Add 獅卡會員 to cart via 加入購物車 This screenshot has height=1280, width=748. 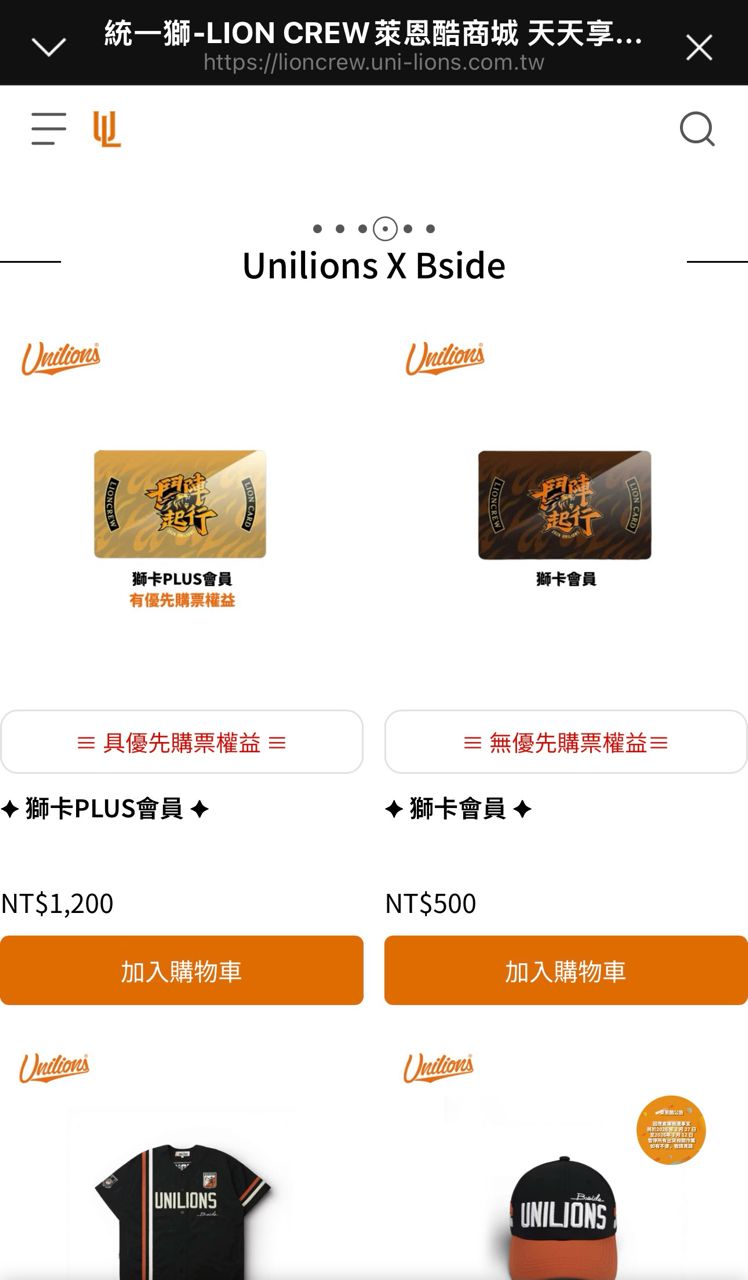click(565, 970)
